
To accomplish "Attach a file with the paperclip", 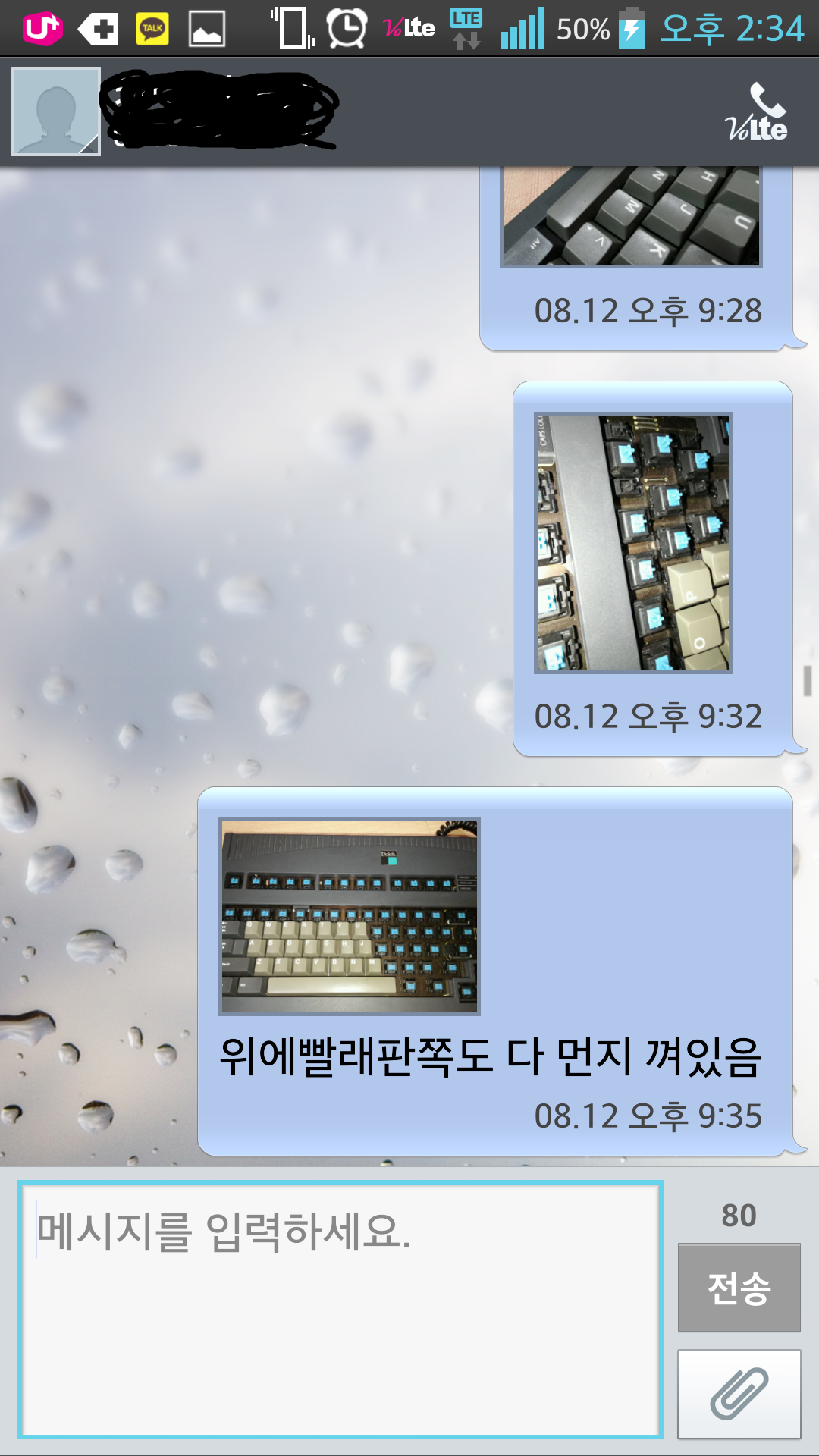I will (739, 1393).
